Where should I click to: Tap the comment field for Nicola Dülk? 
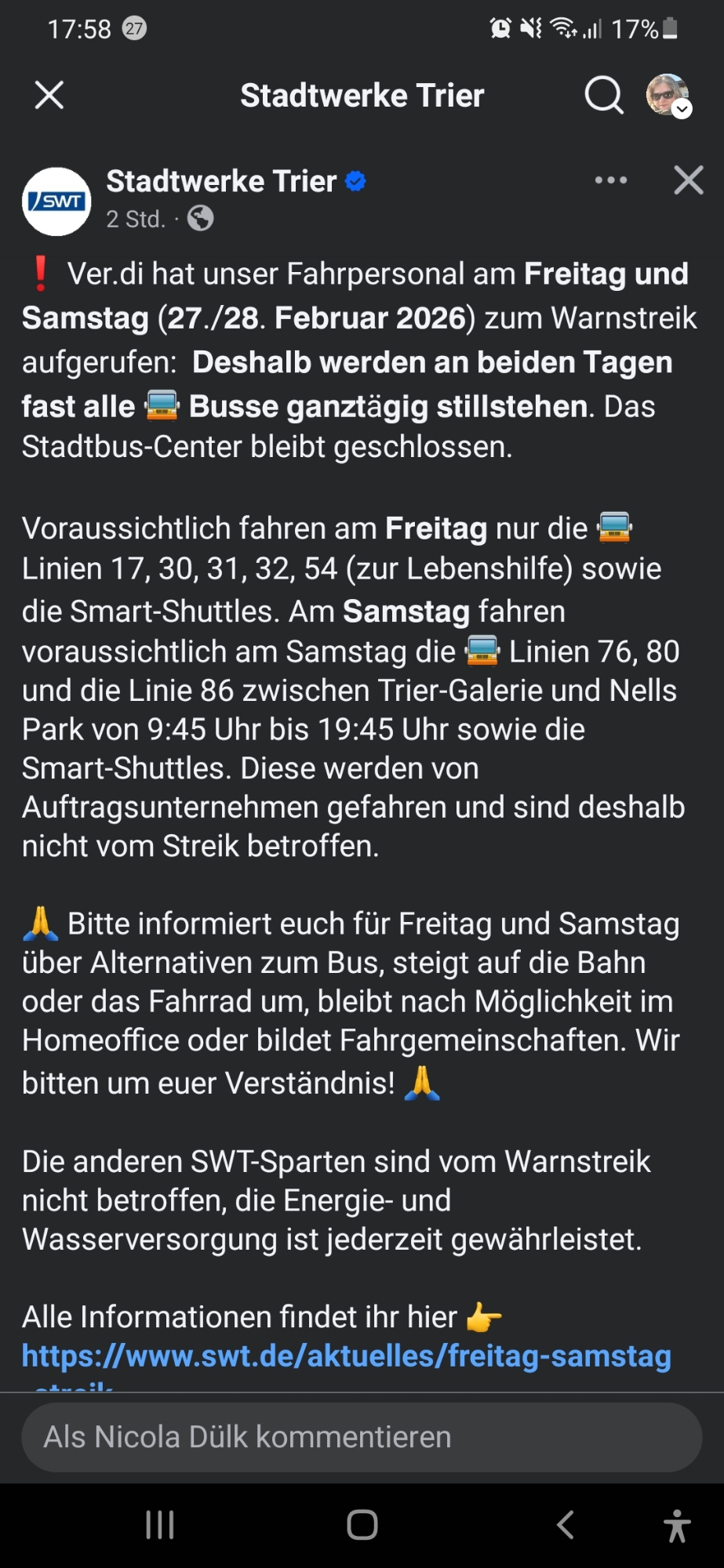tap(361, 1437)
